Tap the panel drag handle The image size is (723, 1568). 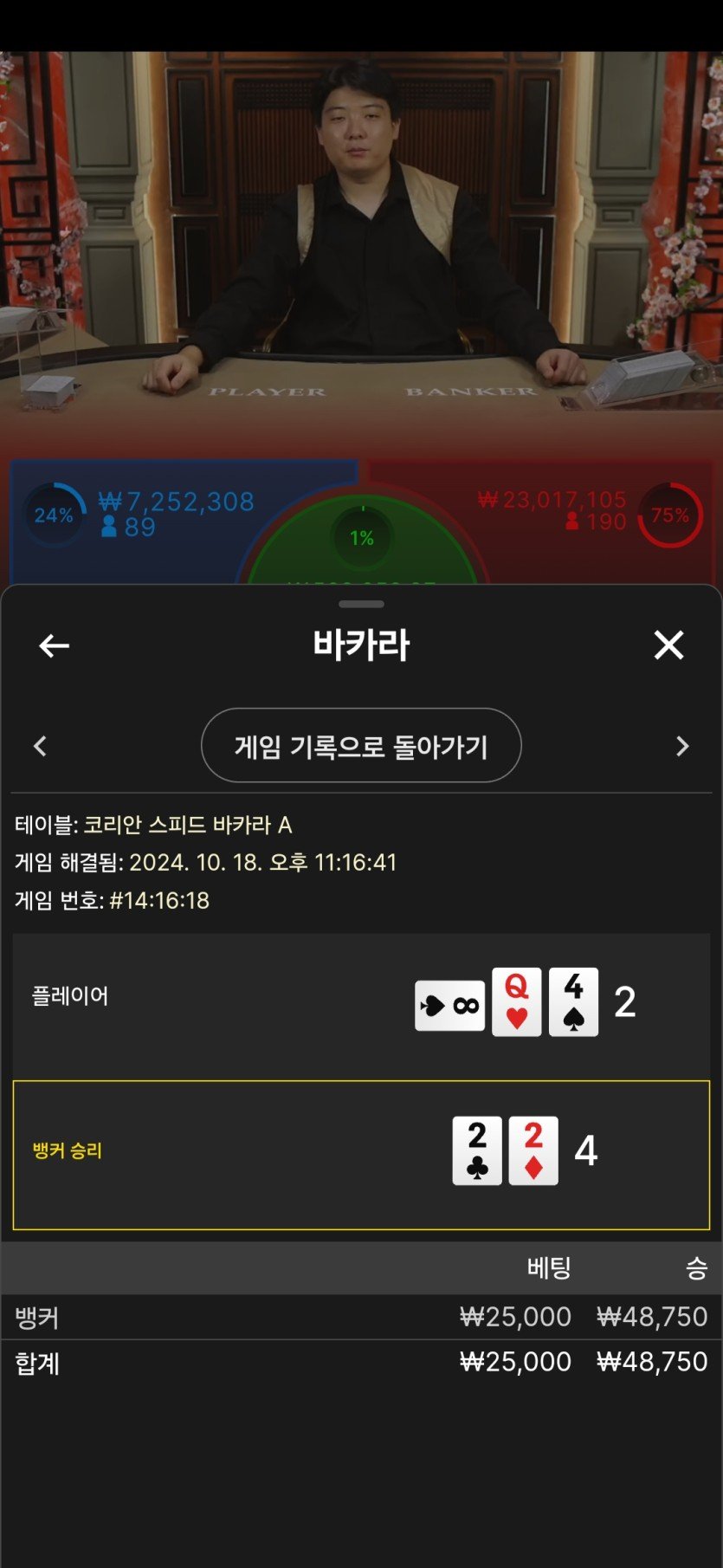[361, 604]
